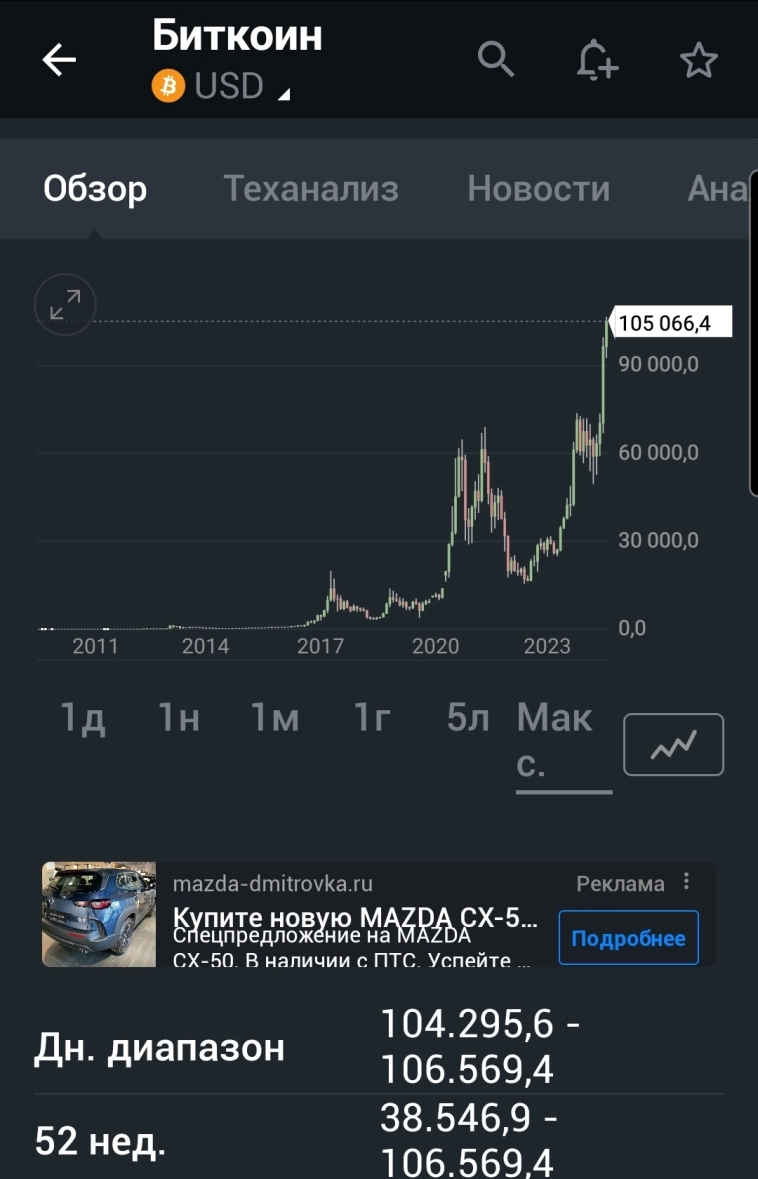Screen dimensions: 758x1179
Task: Expand the chart to fullscreen
Action: [65, 304]
